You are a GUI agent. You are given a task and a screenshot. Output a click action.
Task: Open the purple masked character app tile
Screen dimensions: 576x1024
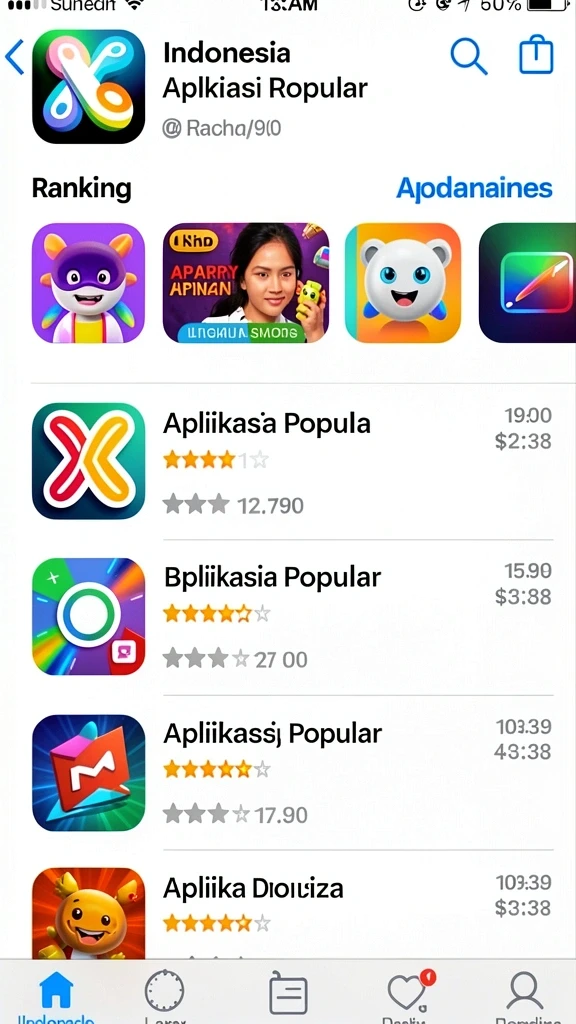pos(88,283)
